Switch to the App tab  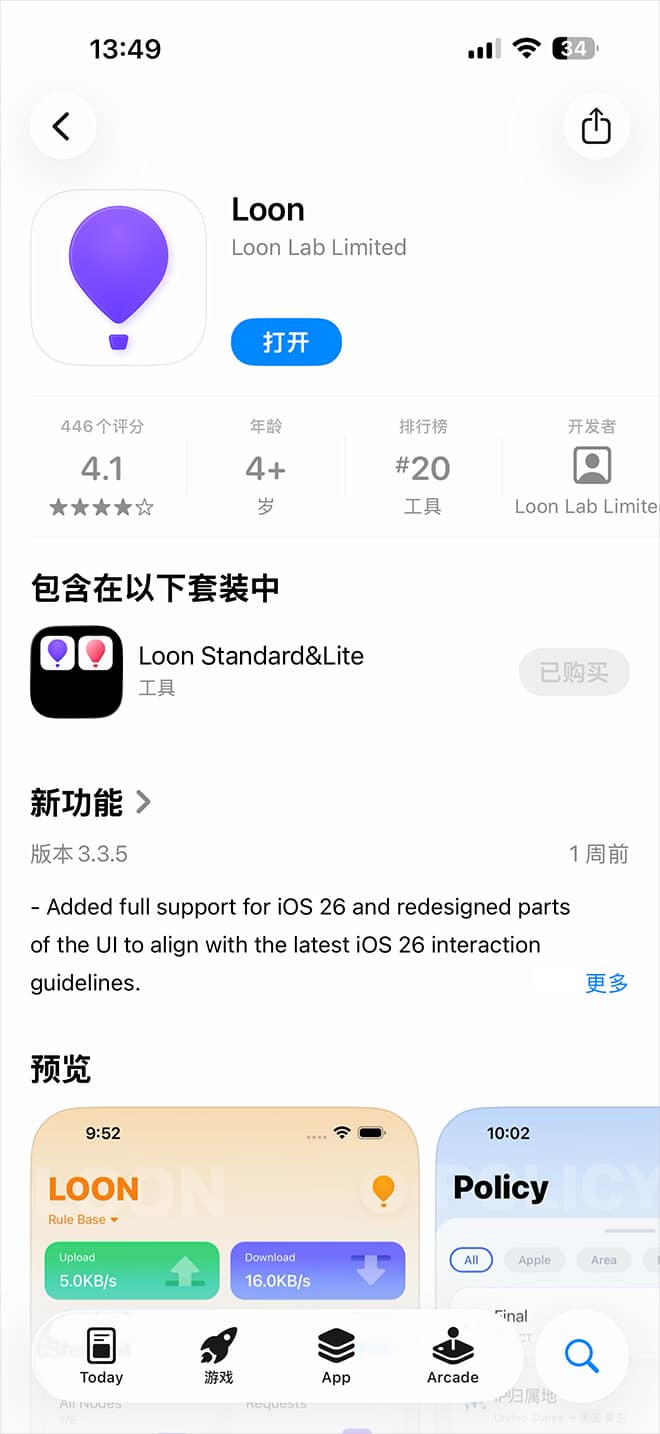pyautogui.click(x=336, y=1356)
